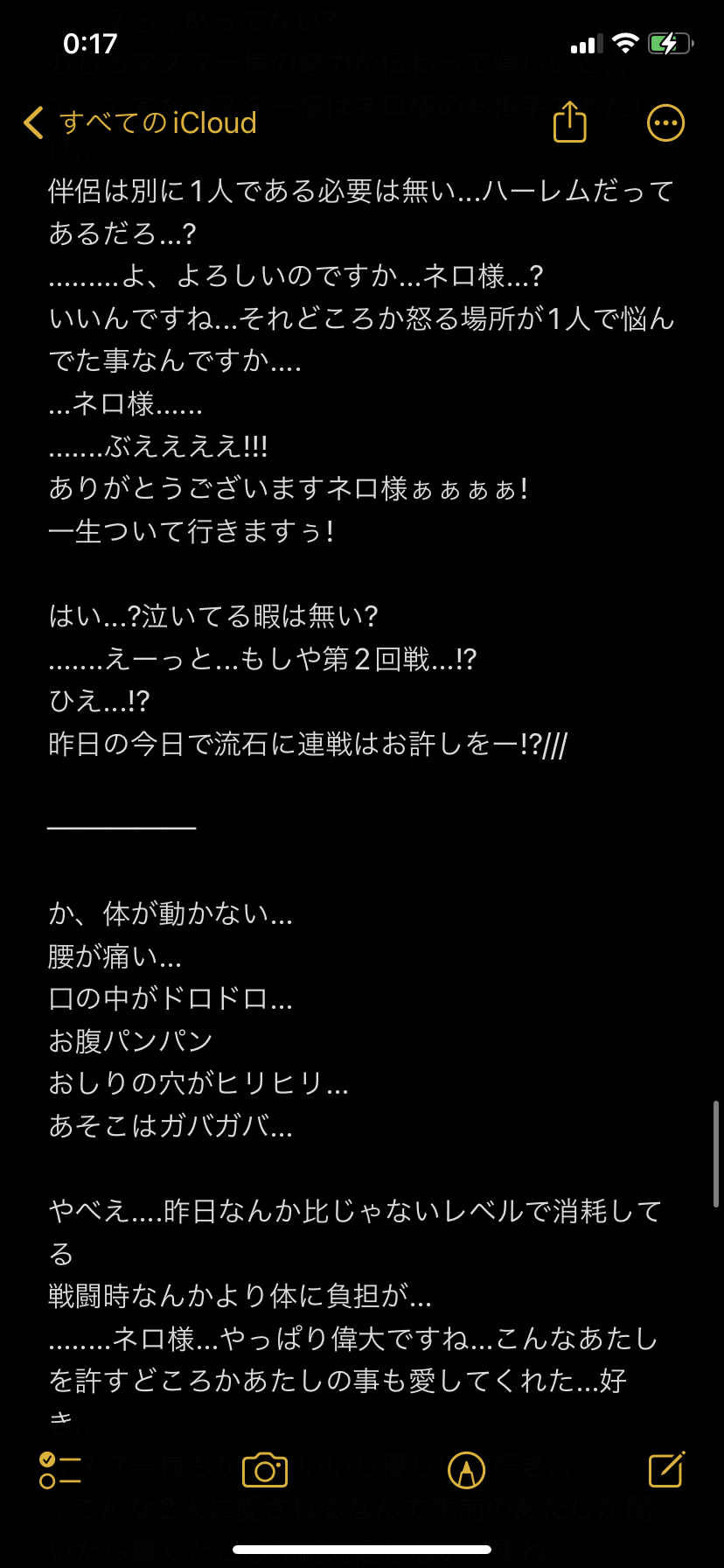Open the more options menu

pyautogui.click(x=665, y=123)
